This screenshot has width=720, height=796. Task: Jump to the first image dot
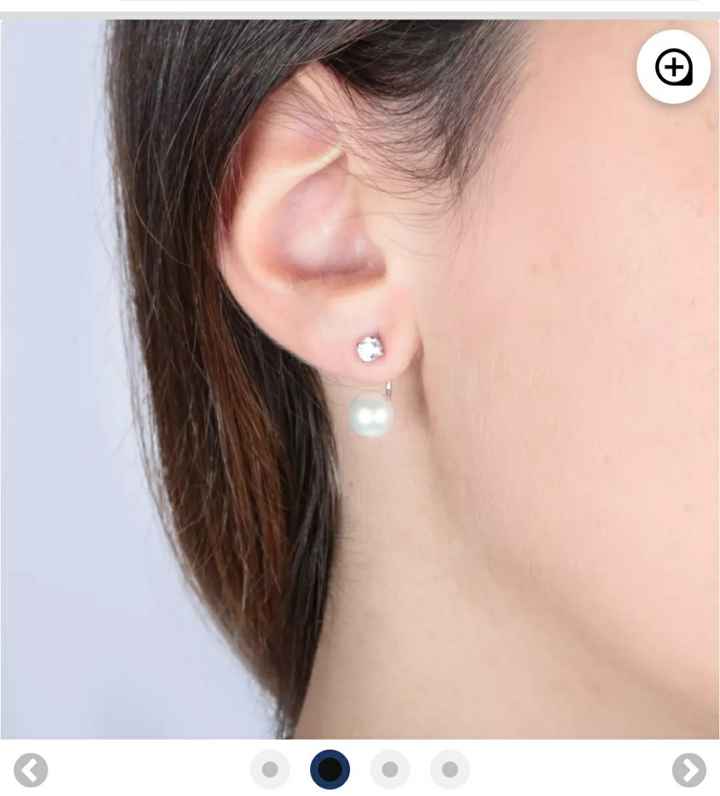tap(270, 770)
